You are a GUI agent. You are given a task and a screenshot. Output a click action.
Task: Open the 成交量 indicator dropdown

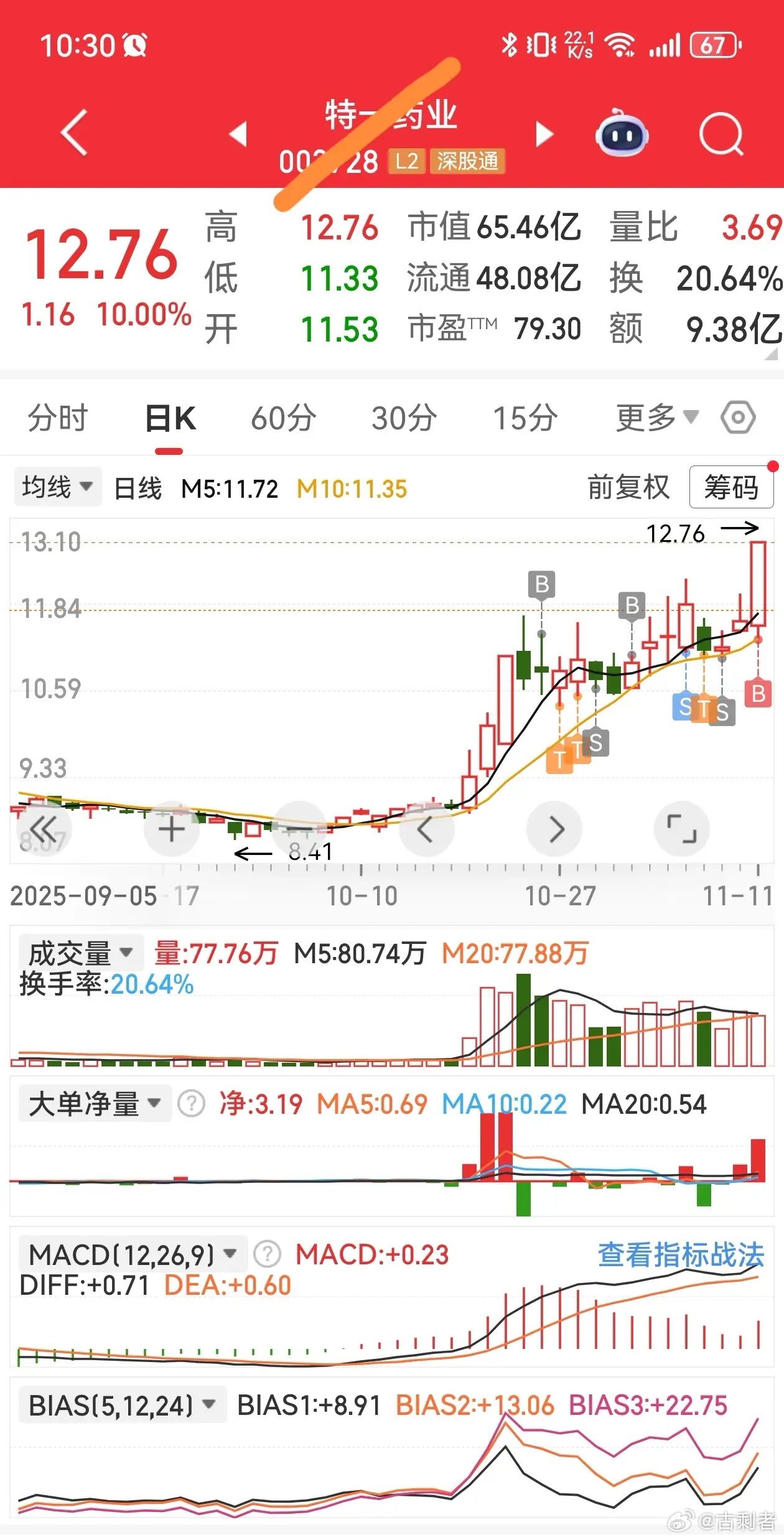[x=81, y=953]
